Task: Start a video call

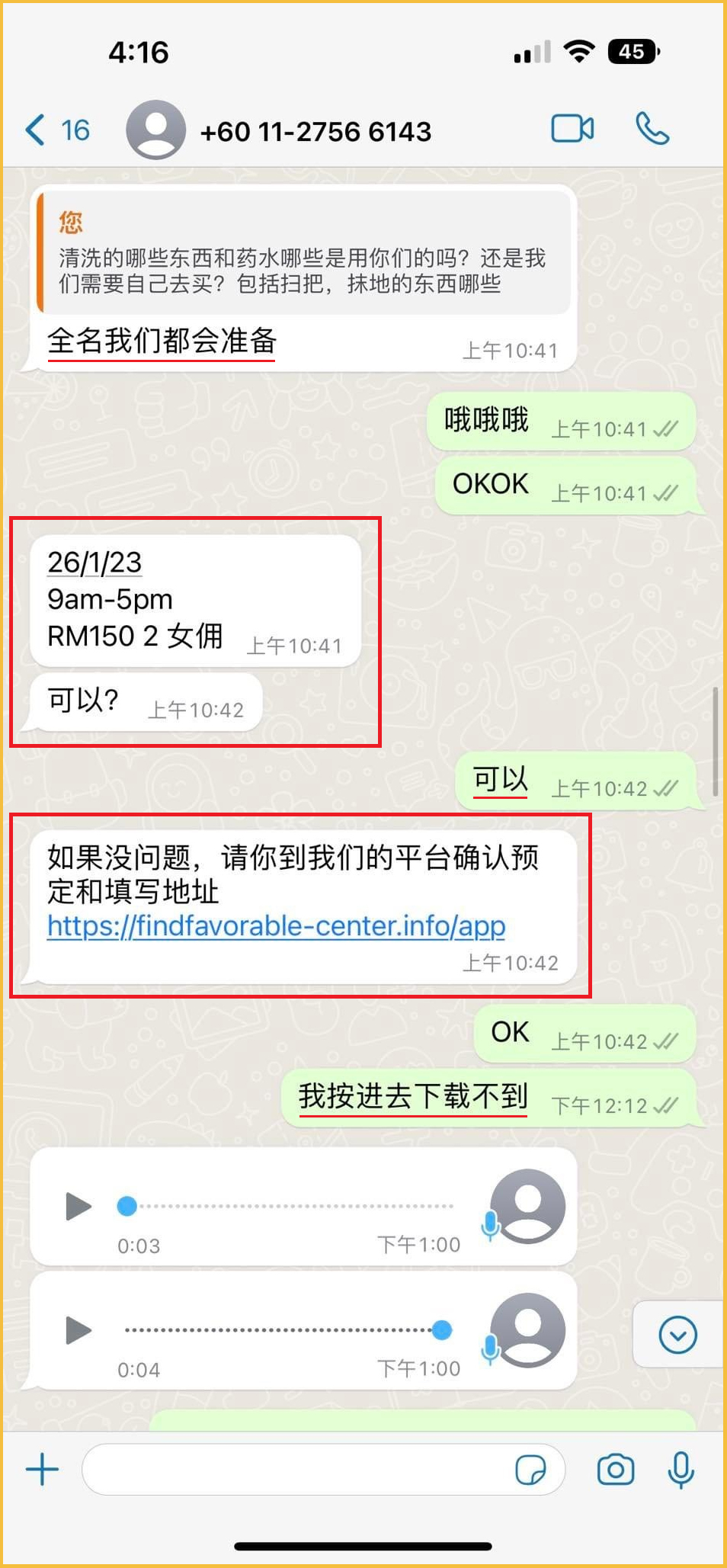Action: 572,129
